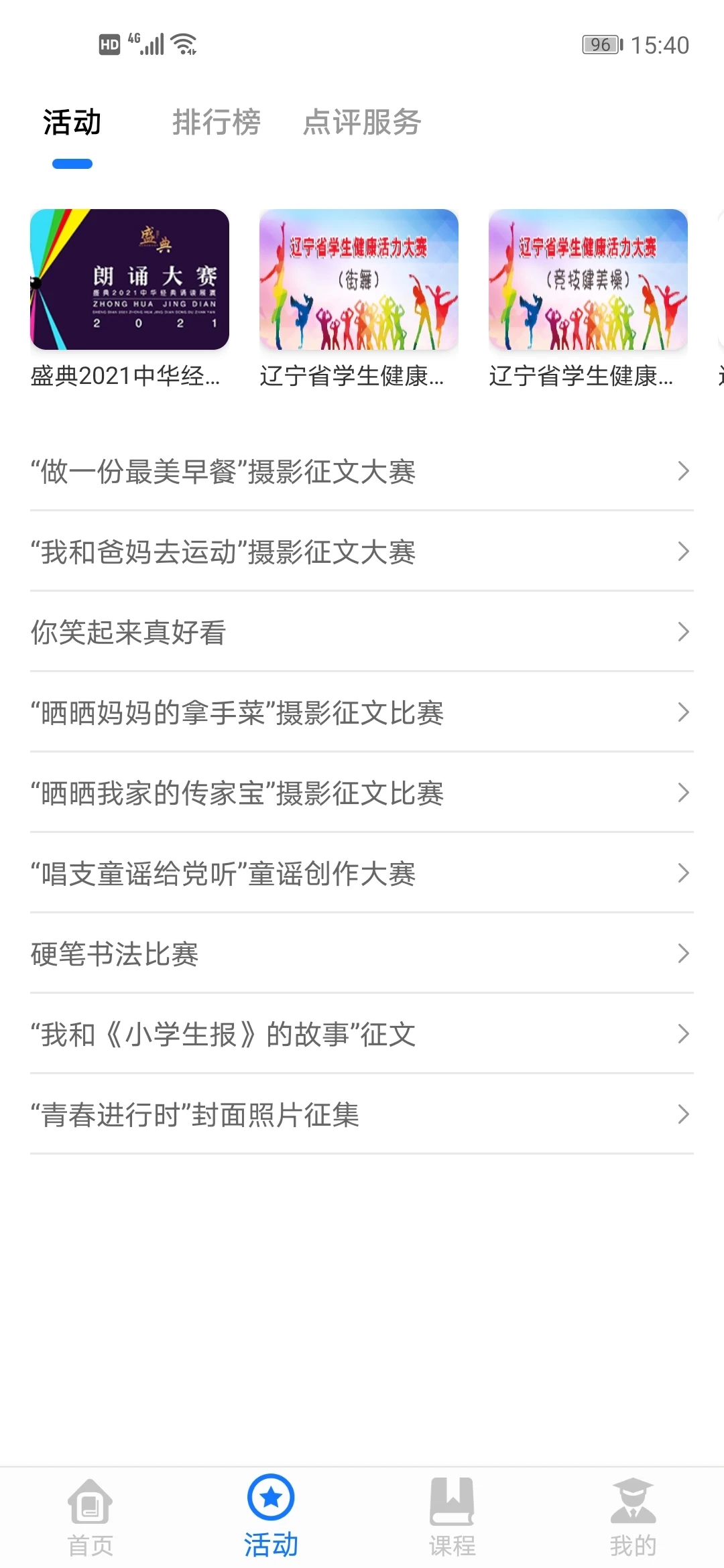Switch to the 排行榜 tab
Viewport: 724px width, 1568px height.
tap(216, 122)
